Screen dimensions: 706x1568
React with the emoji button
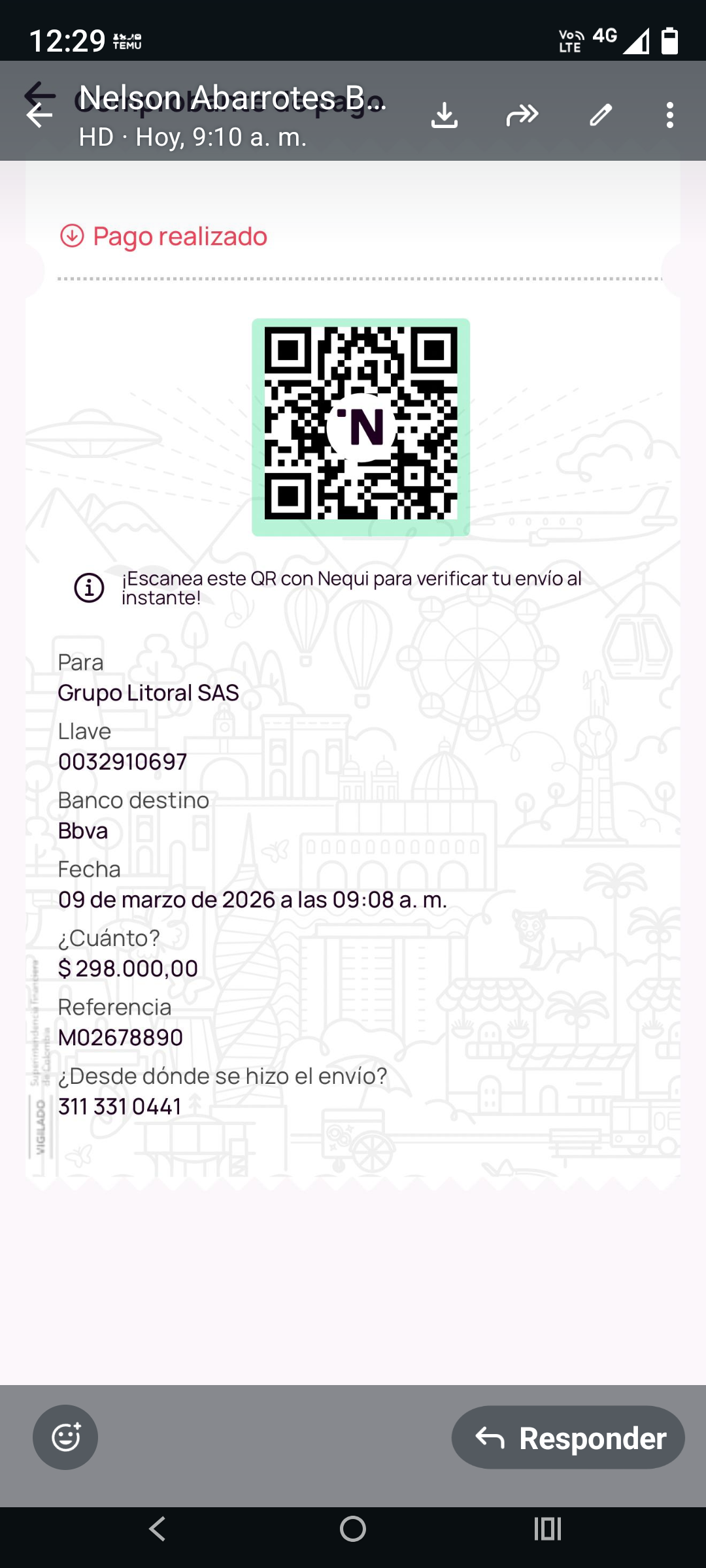pos(65,1437)
